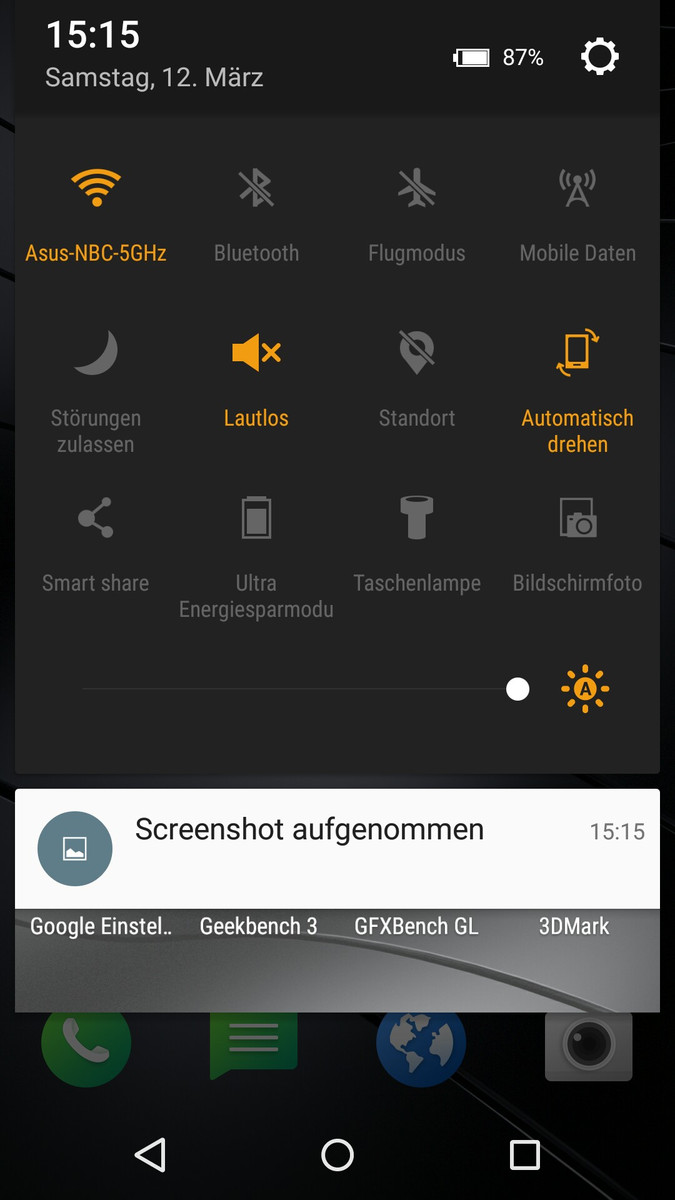Tap the brightness slider track

coord(300,689)
